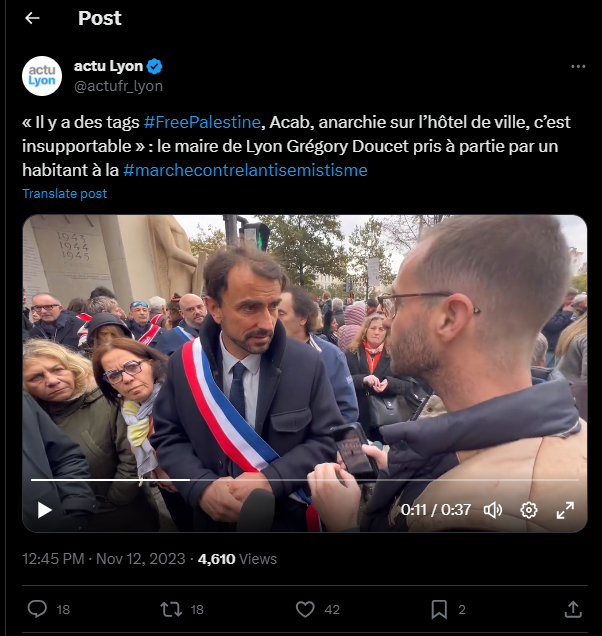This screenshot has height=636, width=602.
Task: Repost this post
Action: 171,608
